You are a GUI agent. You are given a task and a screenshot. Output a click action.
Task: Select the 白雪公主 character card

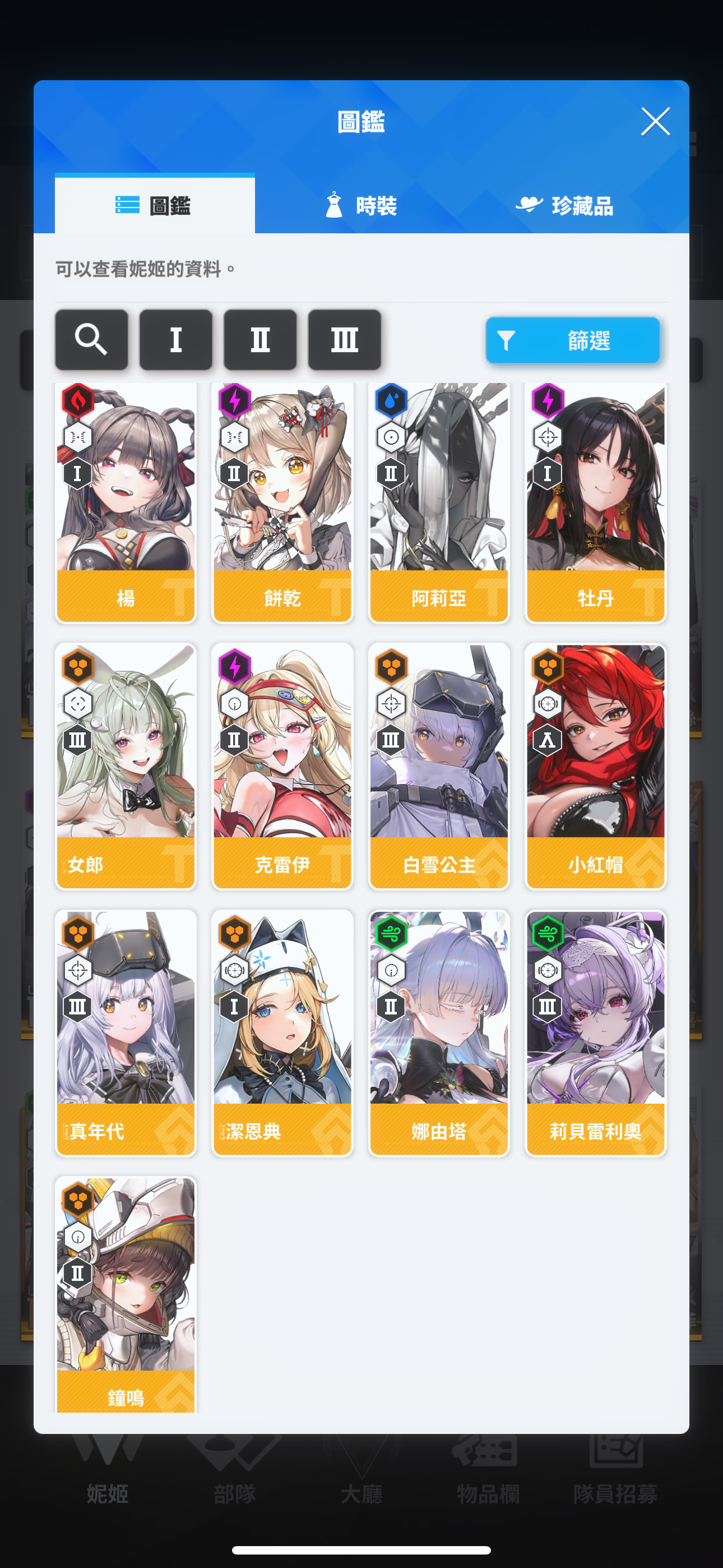(x=439, y=765)
